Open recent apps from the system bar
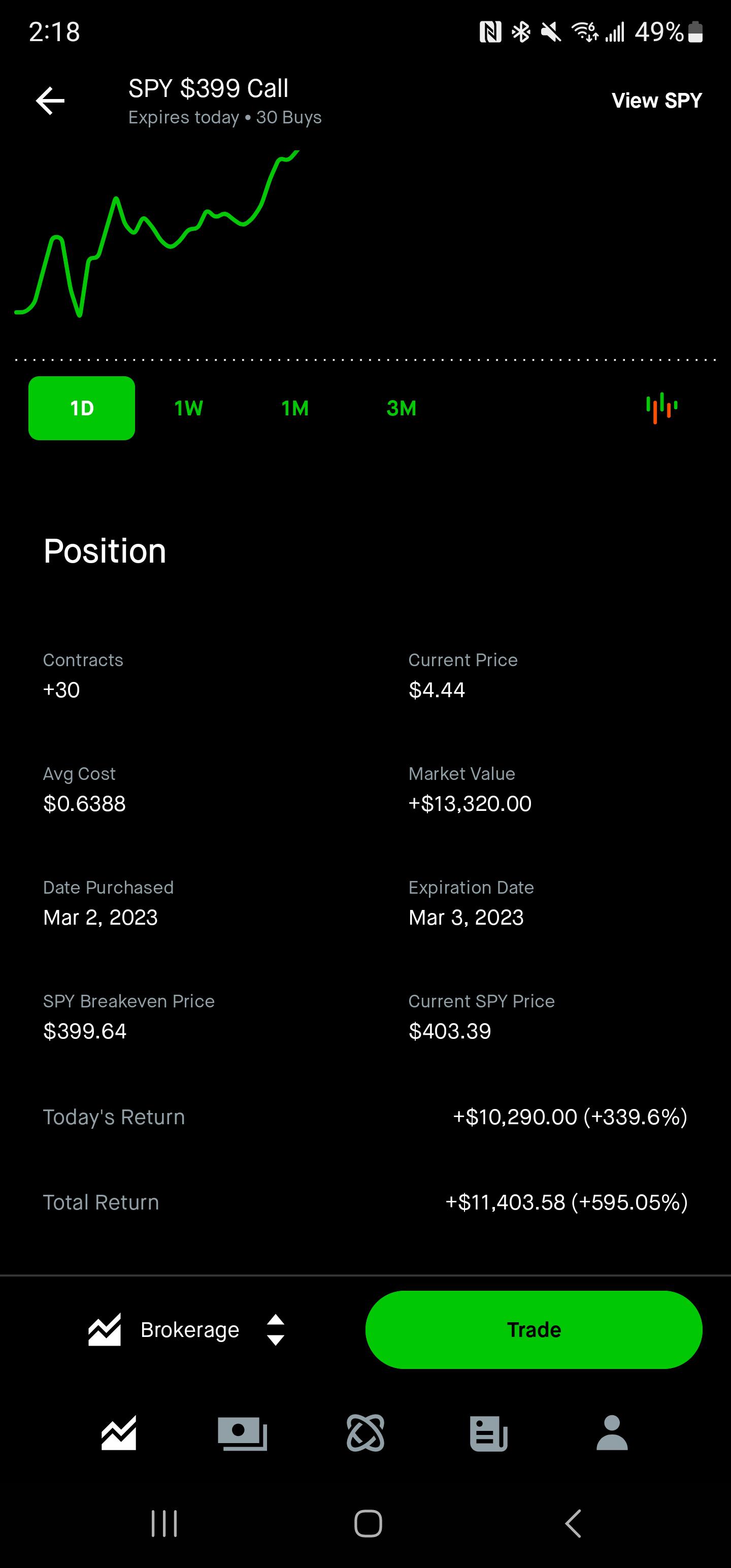The image size is (731, 1568). 164,1523
